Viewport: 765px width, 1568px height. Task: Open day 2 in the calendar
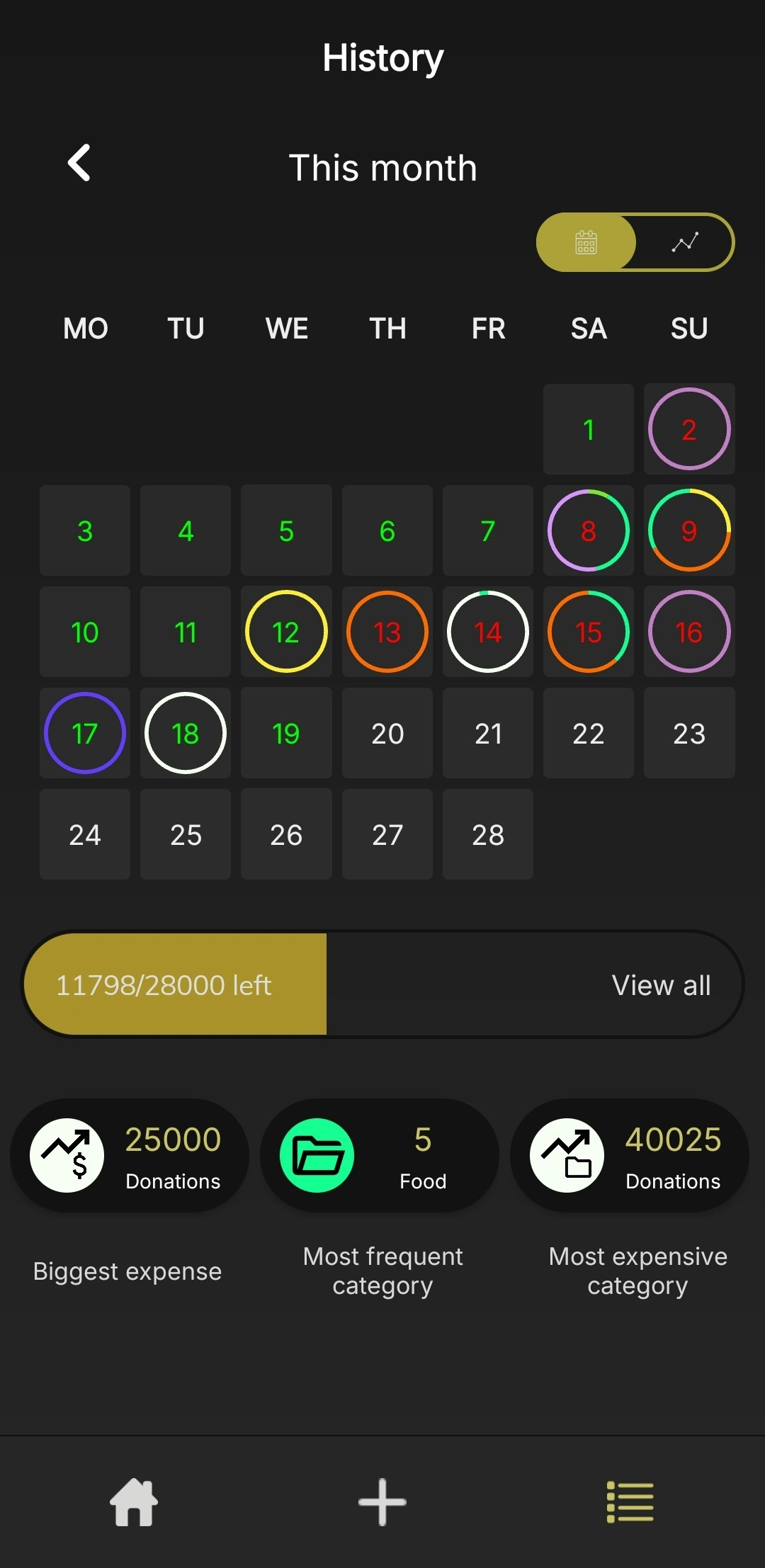(688, 429)
